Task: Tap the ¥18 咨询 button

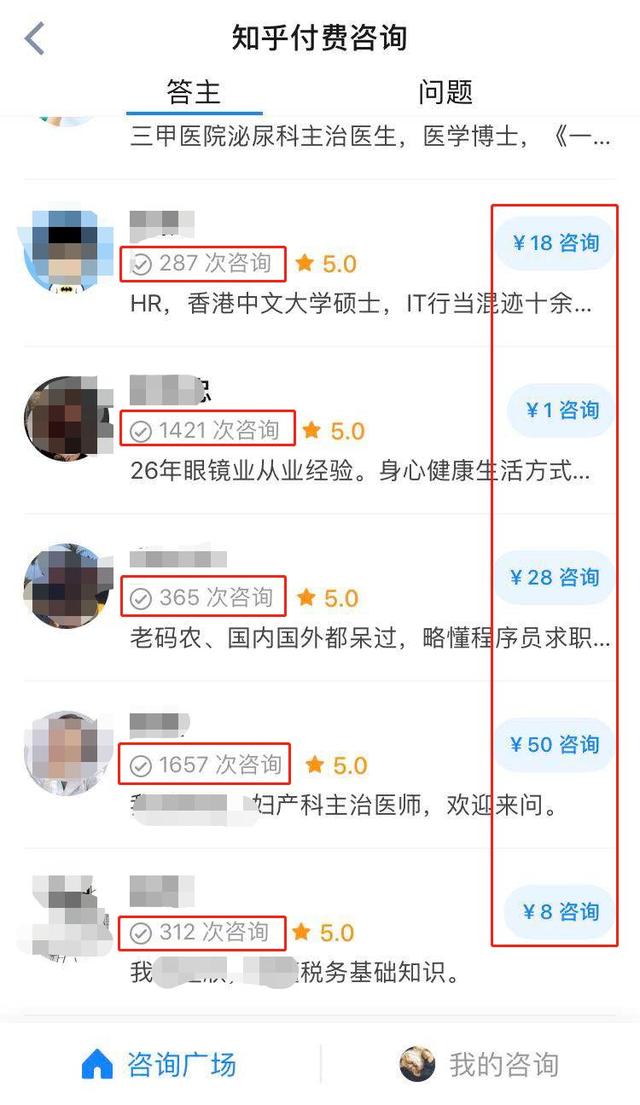Action: [555, 243]
